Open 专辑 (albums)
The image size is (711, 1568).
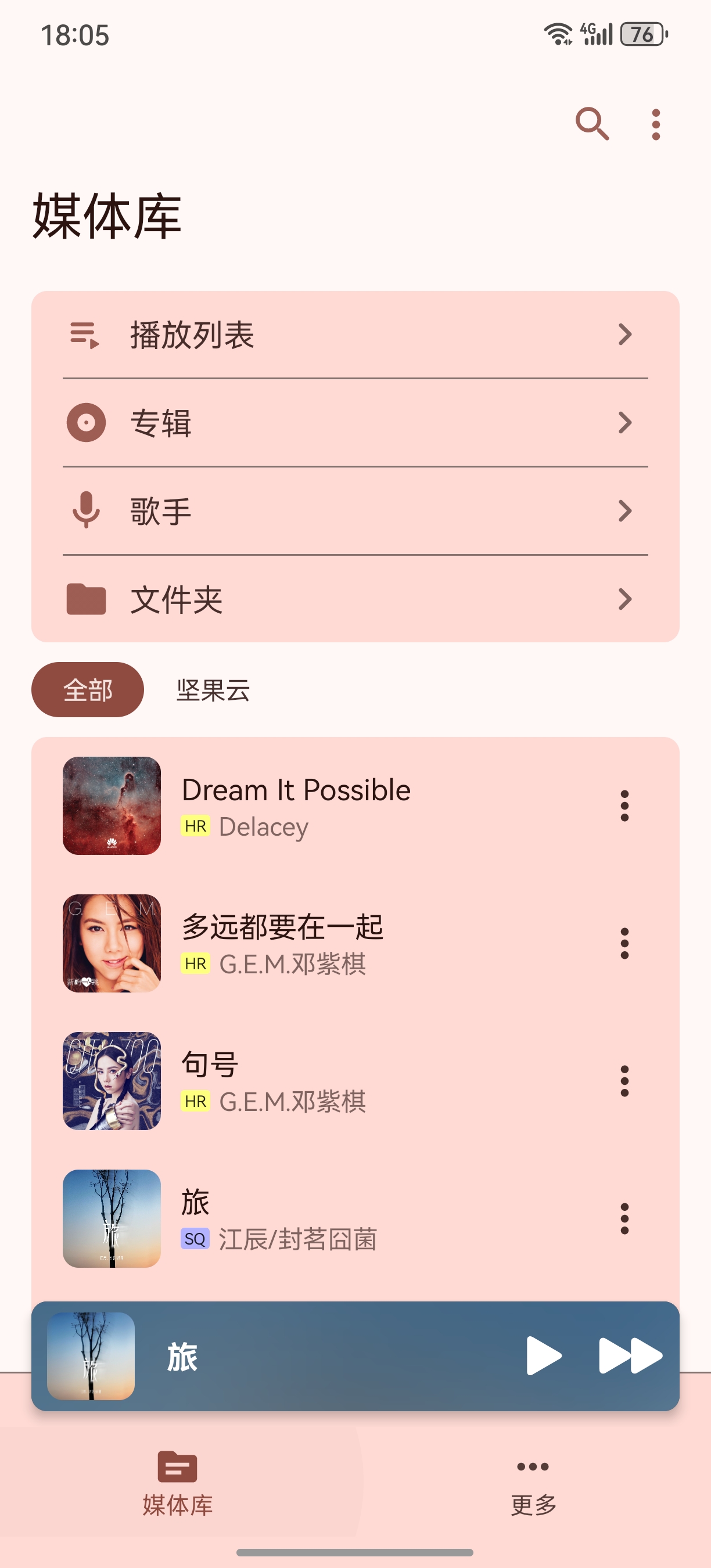(x=355, y=422)
